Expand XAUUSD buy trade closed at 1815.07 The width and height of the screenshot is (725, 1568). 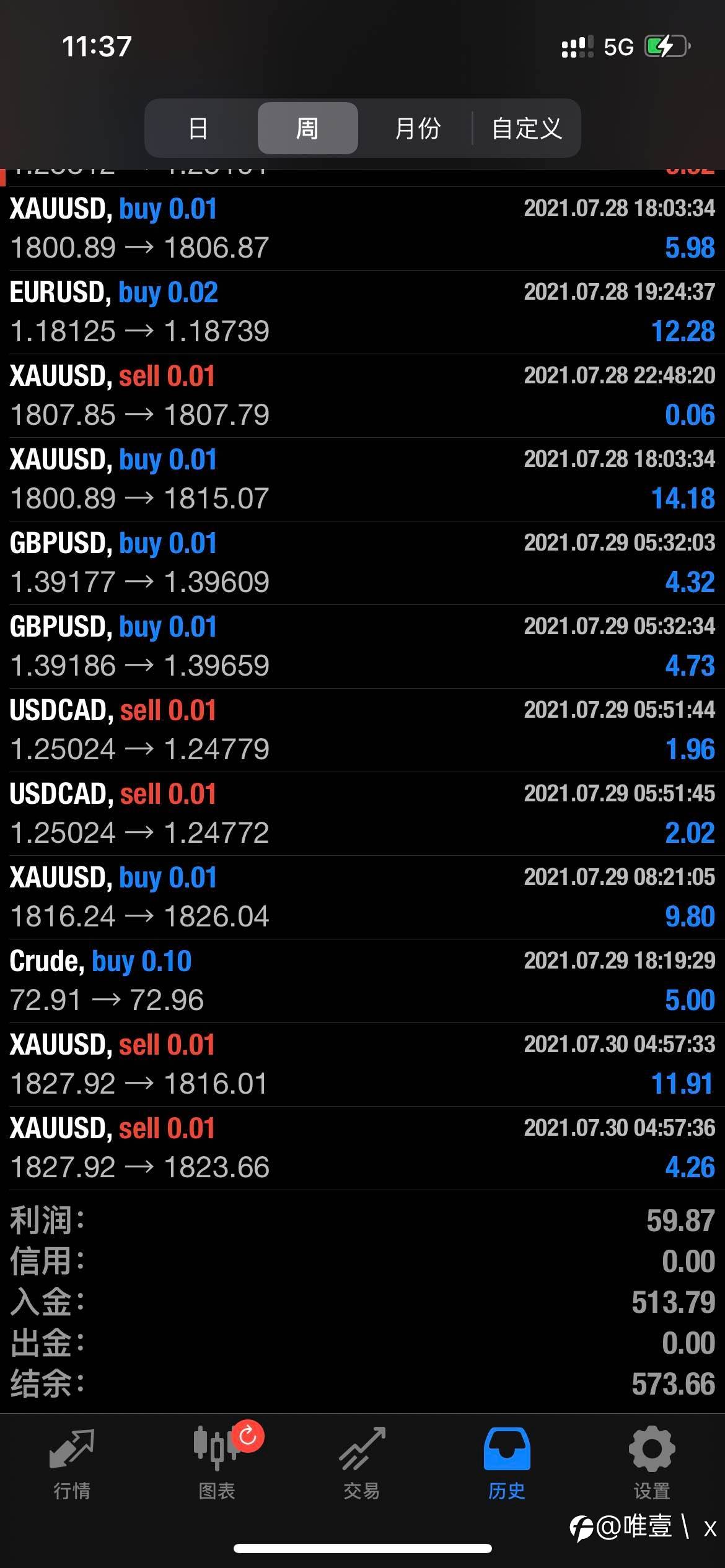click(362, 479)
